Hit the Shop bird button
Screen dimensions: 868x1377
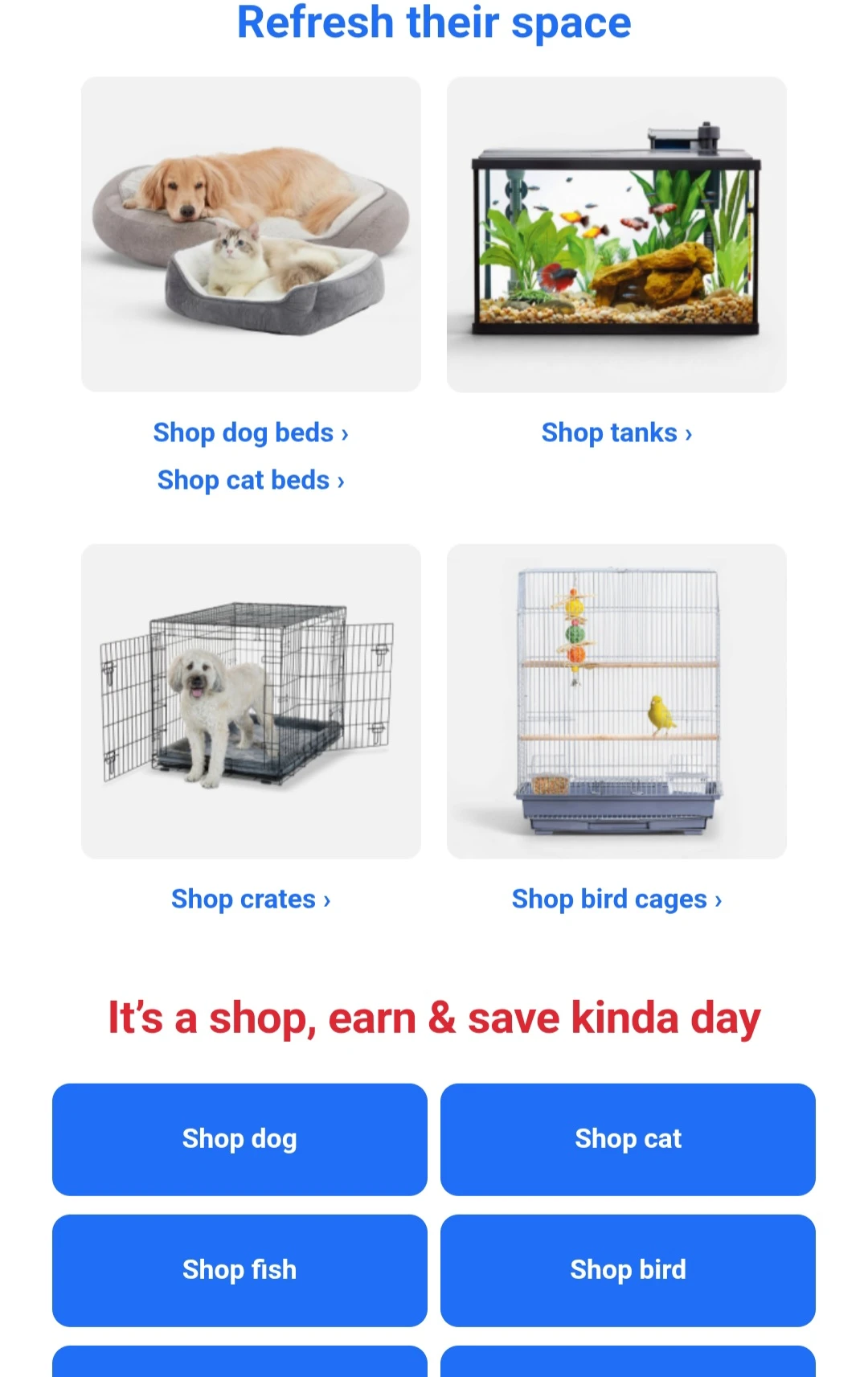pos(628,1270)
